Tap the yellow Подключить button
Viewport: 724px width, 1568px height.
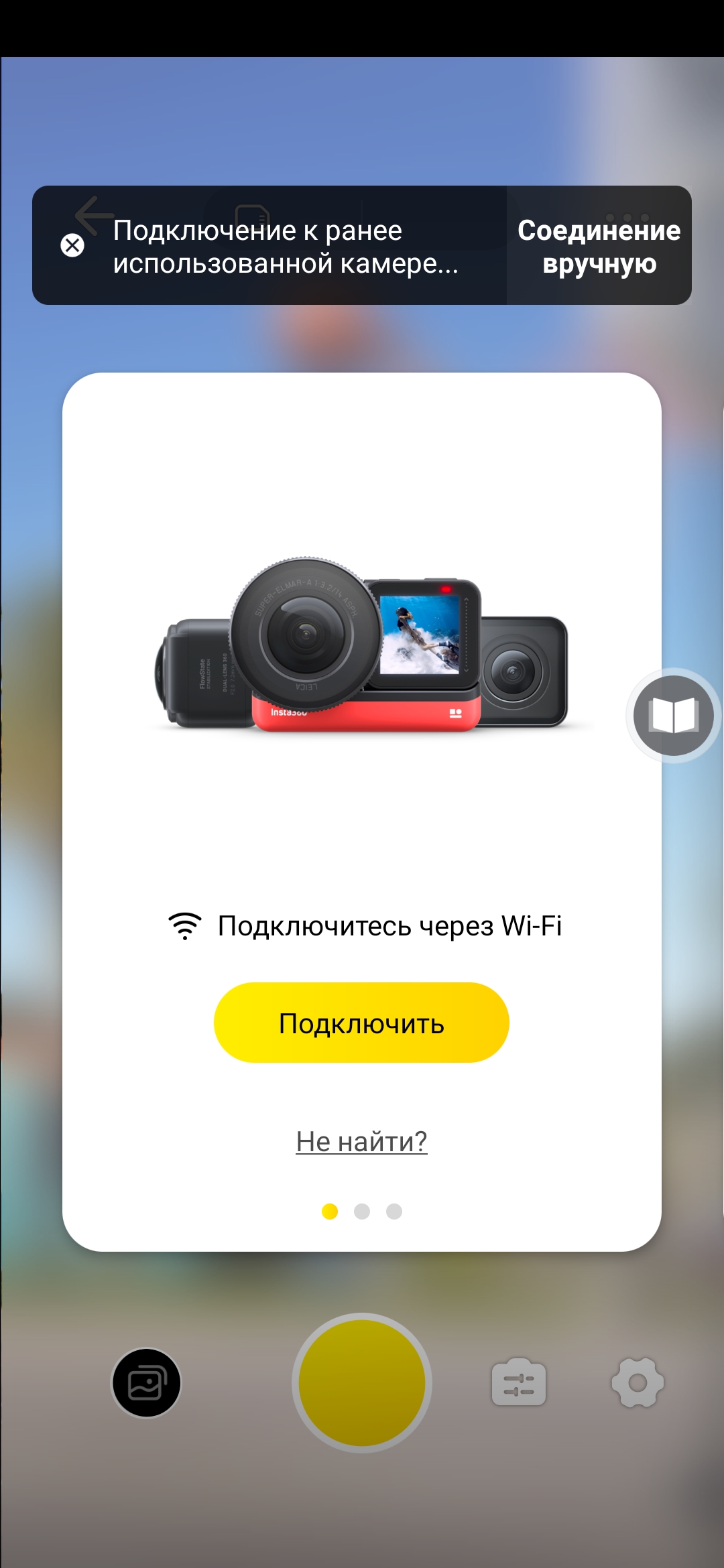[361, 1023]
